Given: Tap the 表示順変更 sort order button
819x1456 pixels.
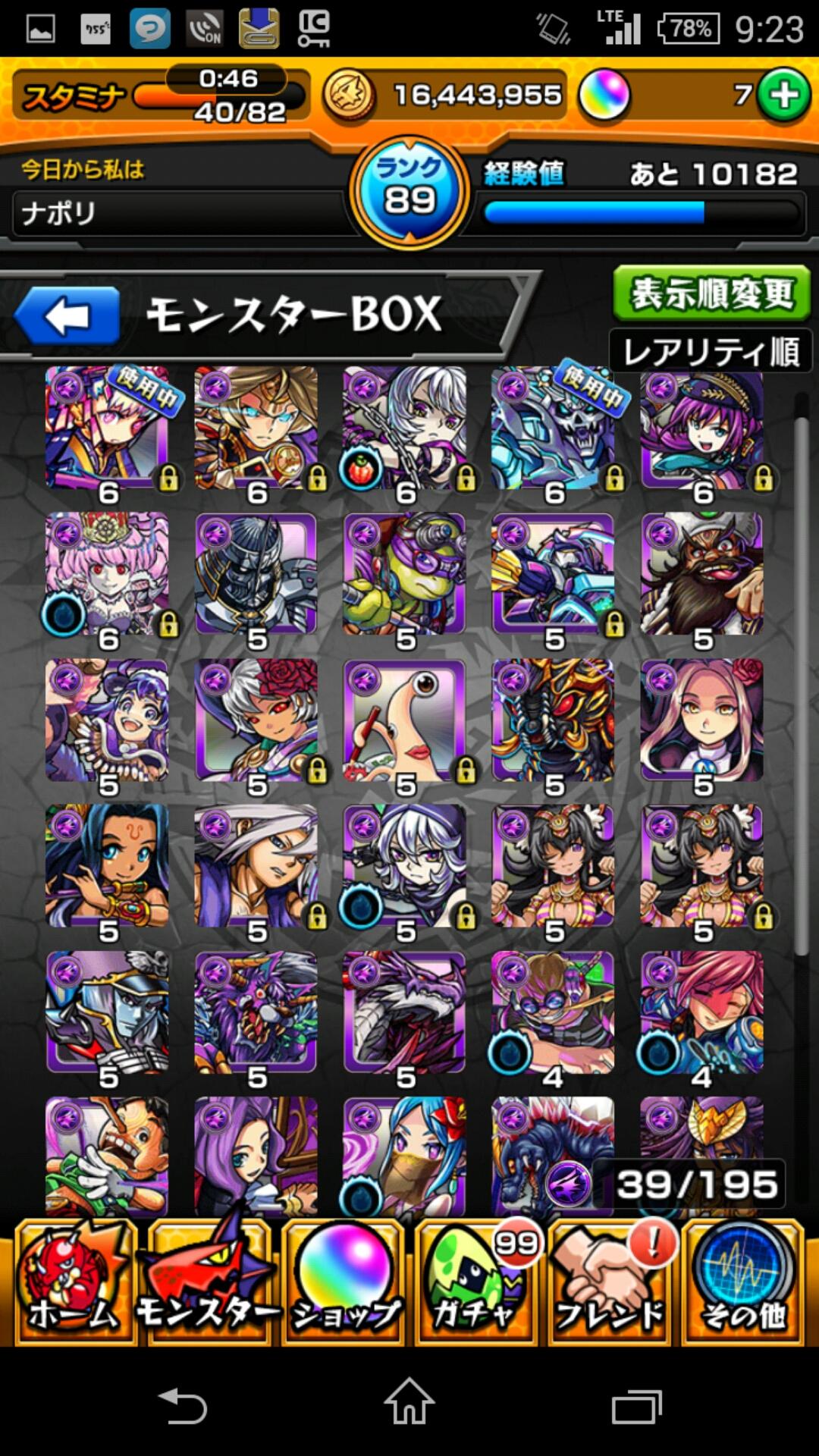Looking at the screenshot, I should tap(711, 293).
